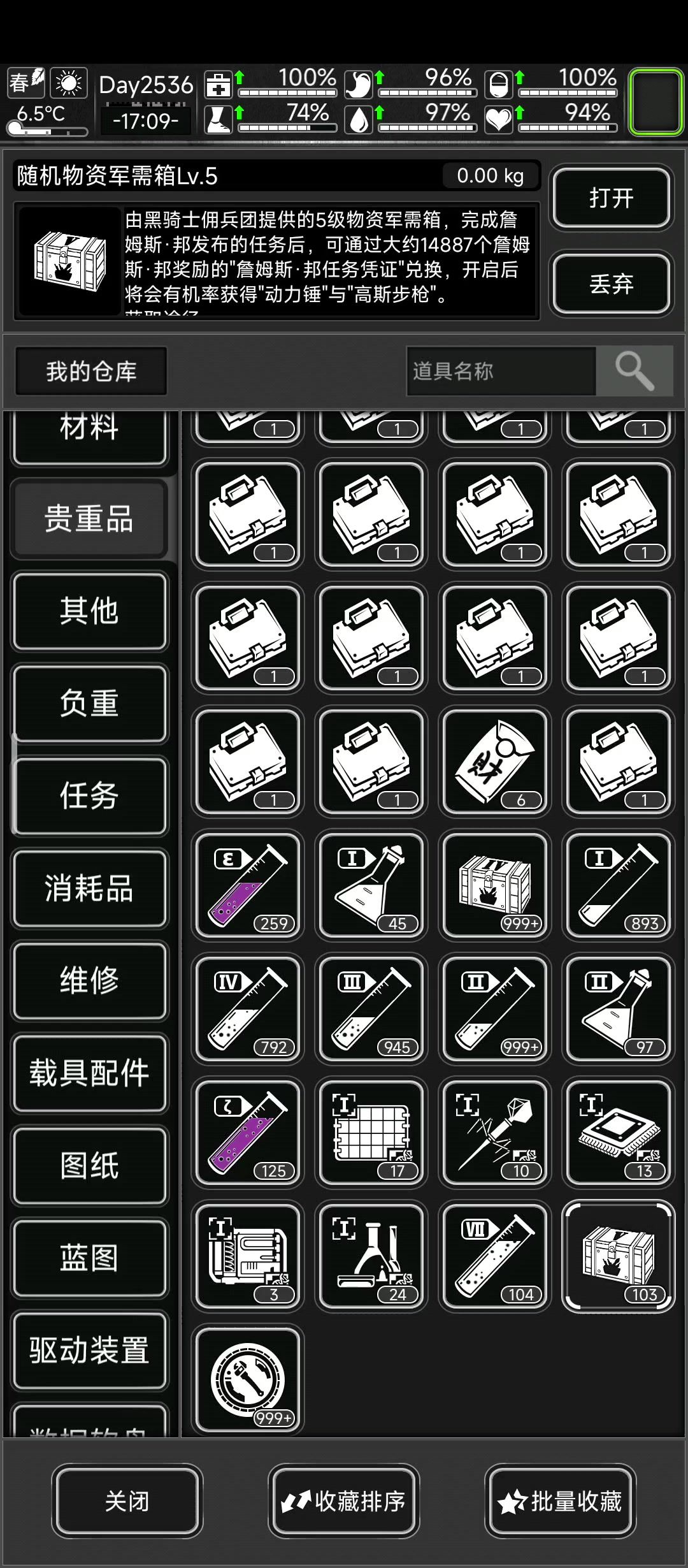Select the purple test tube with count 259

tap(248, 886)
